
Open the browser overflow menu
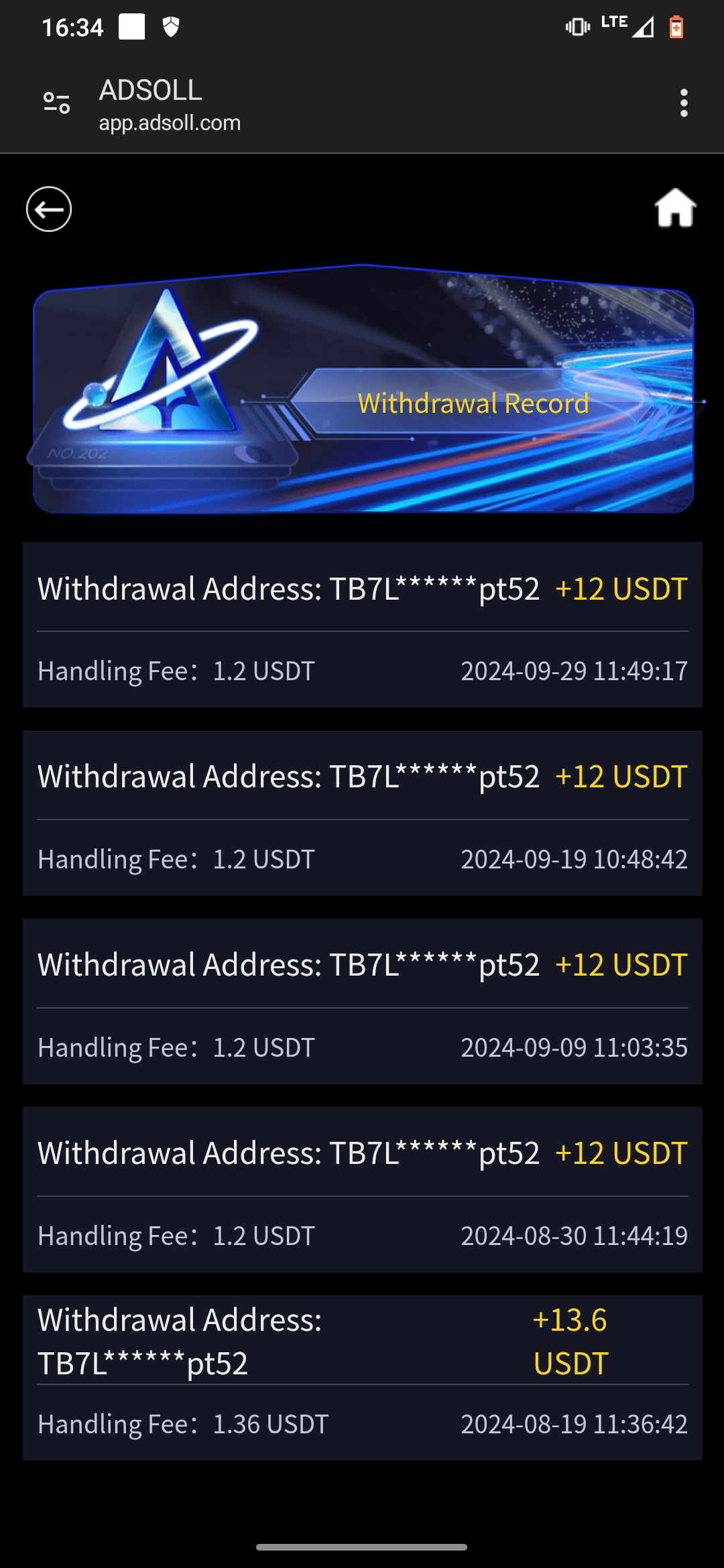pyautogui.click(x=684, y=103)
